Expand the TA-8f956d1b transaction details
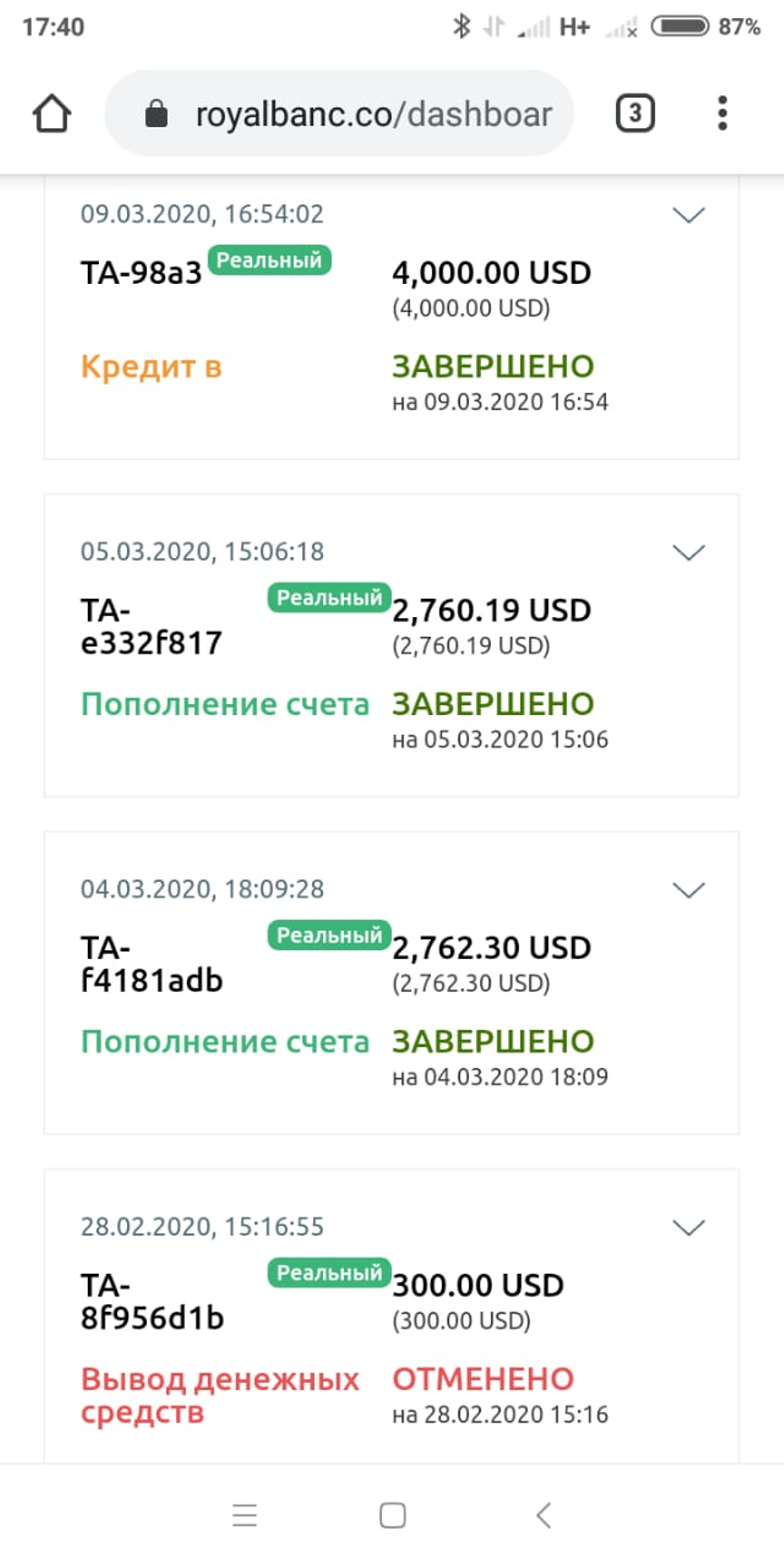 click(x=689, y=1227)
